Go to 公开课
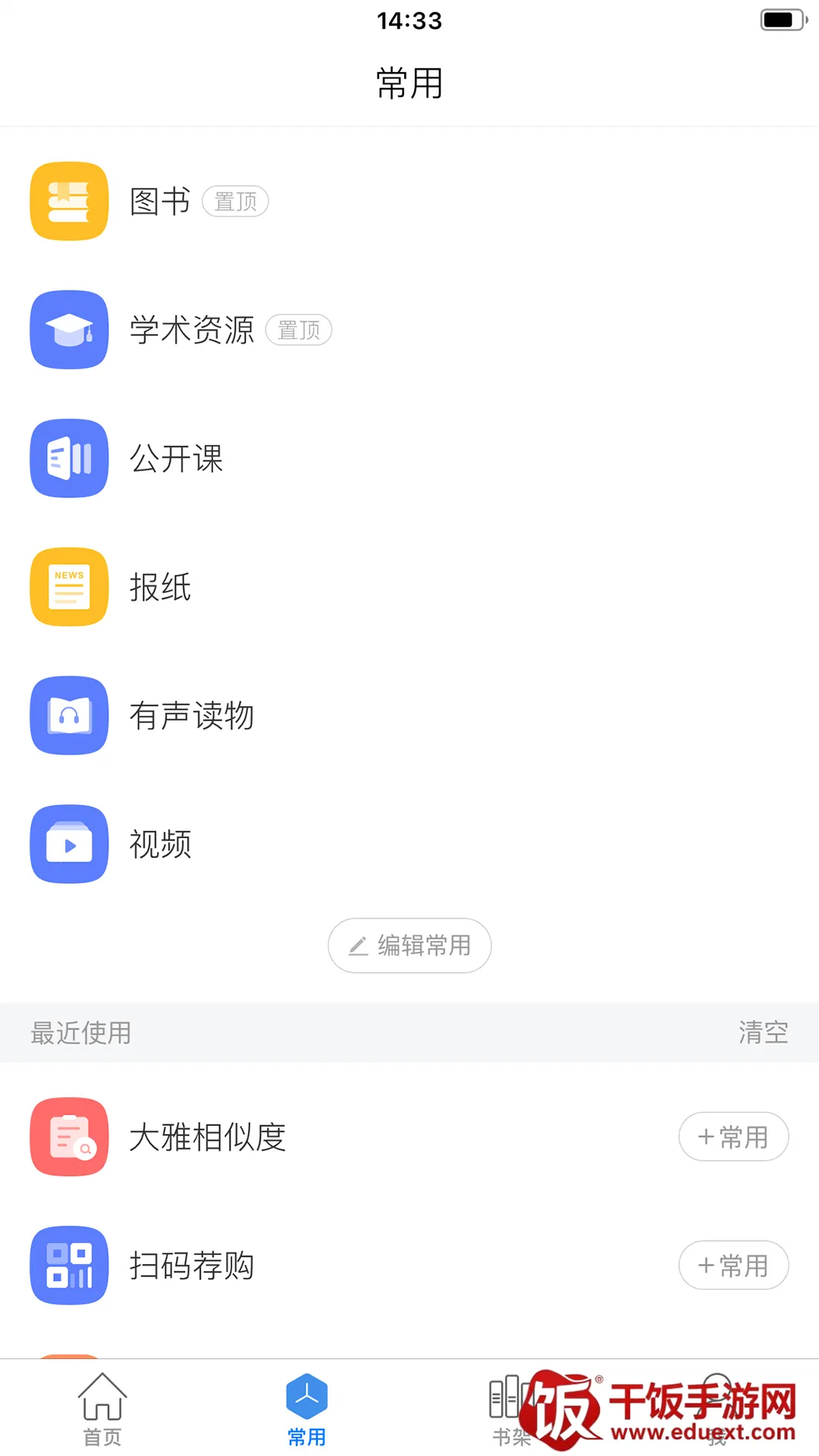819x1456 pixels. click(176, 459)
